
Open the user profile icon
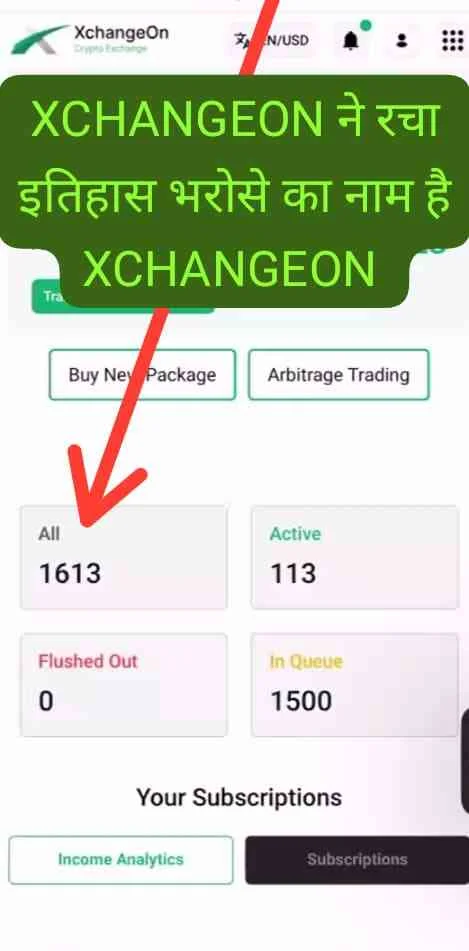point(402,41)
